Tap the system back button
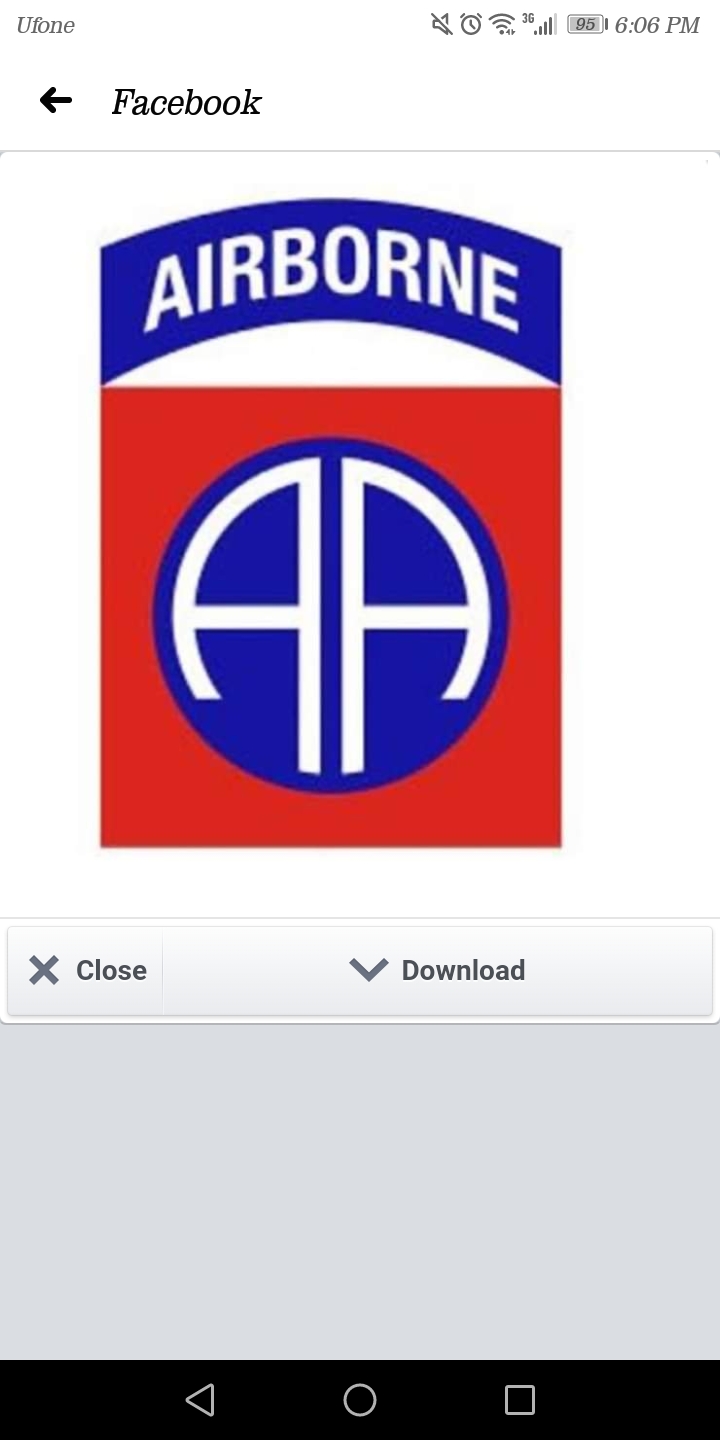 (x=200, y=1399)
